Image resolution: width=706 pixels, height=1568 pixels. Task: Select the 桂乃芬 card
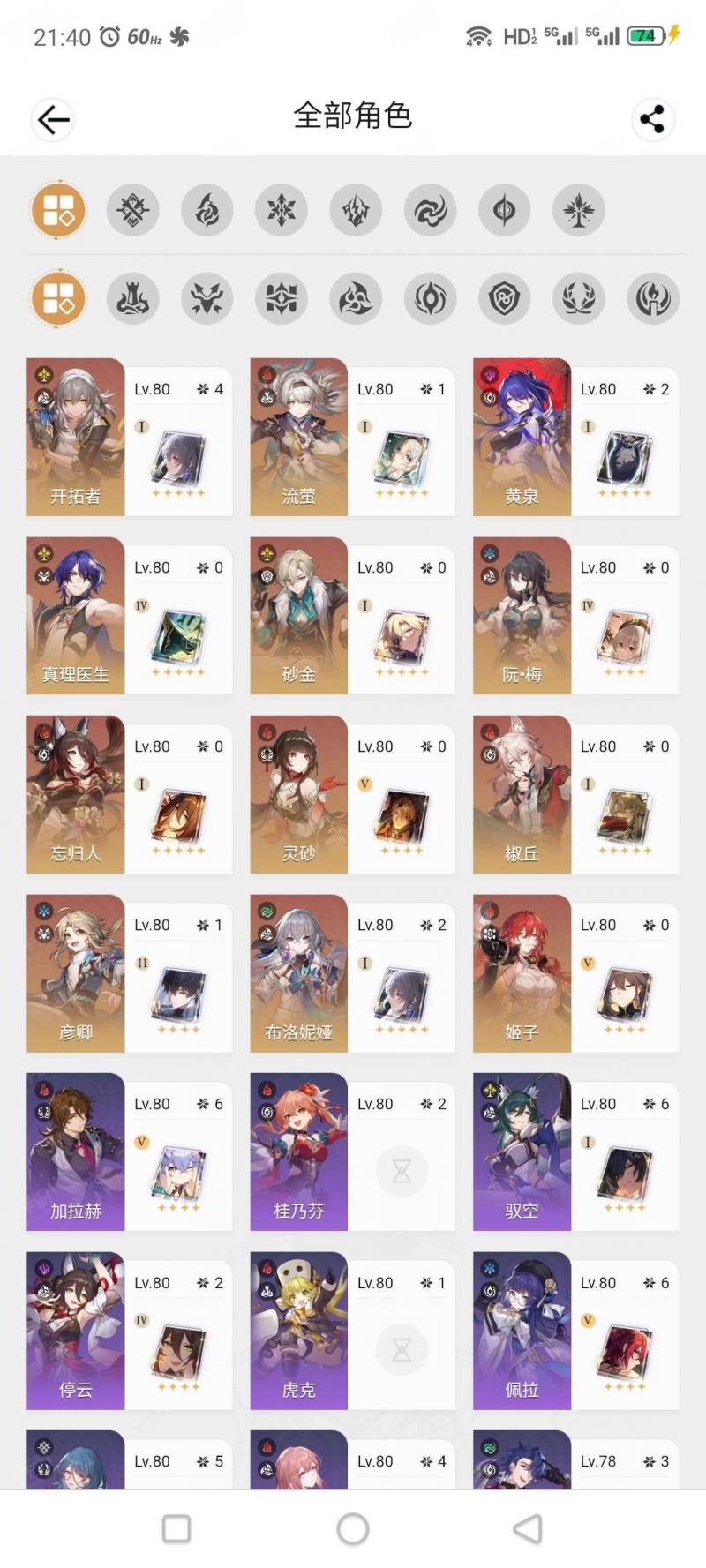tap(353, 1152)
